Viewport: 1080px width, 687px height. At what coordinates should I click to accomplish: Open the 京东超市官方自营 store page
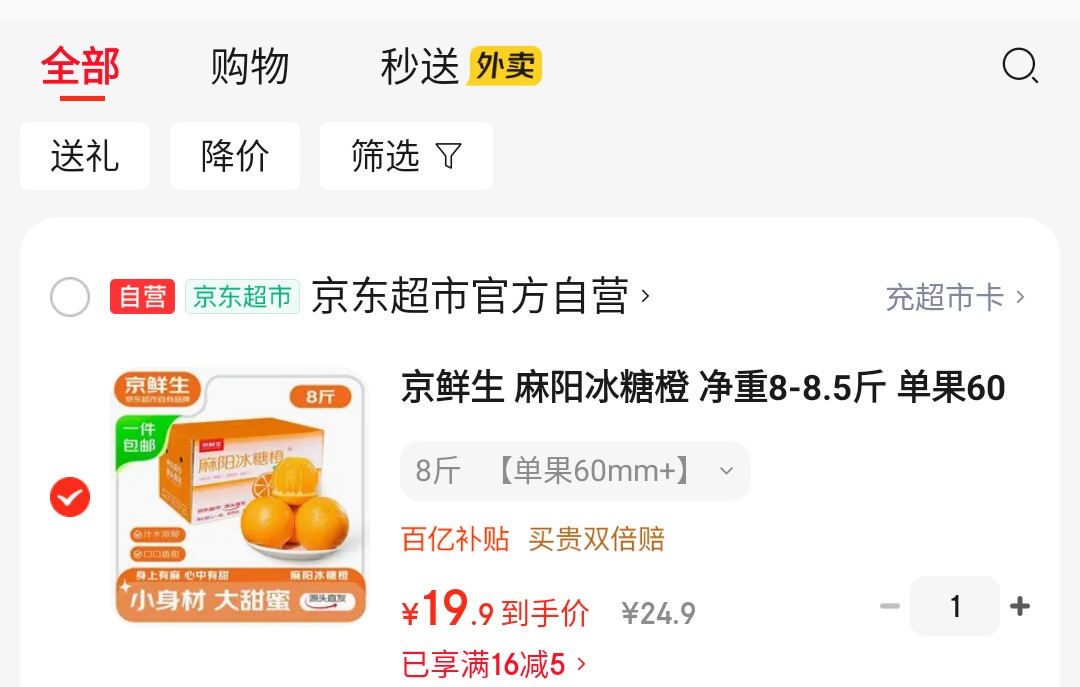[x=480, y=296]
